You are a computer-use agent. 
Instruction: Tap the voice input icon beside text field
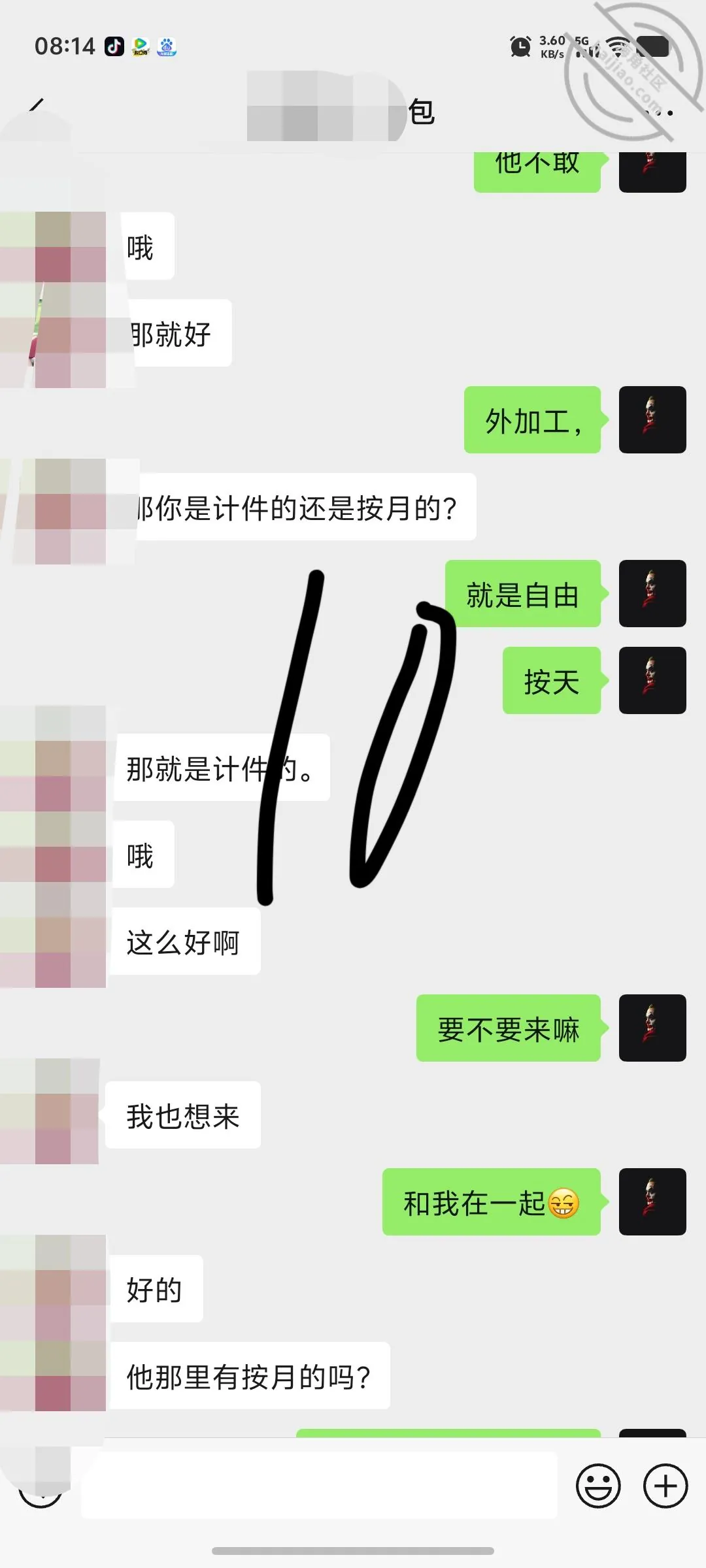41,1485
